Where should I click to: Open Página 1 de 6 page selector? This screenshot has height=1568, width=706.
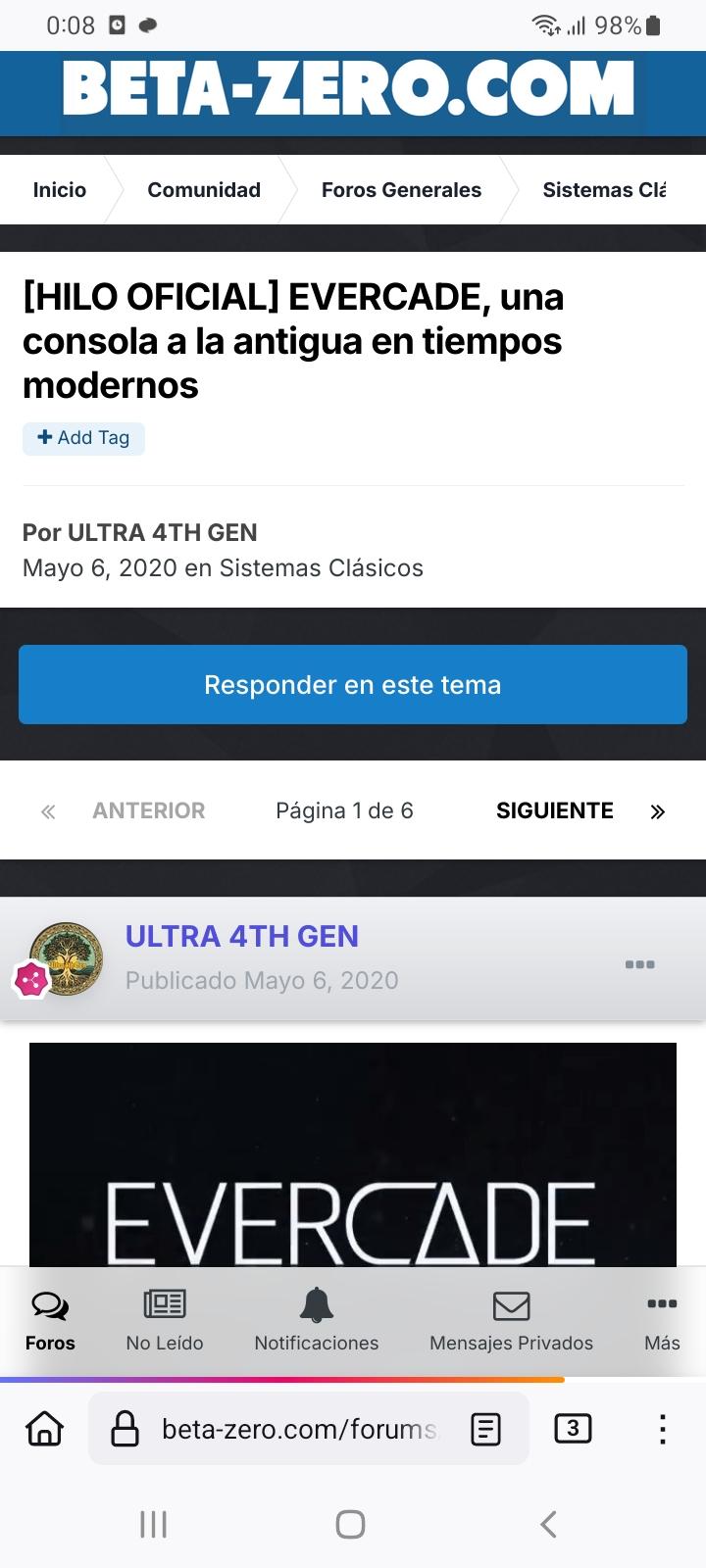[x=344, y=810]
